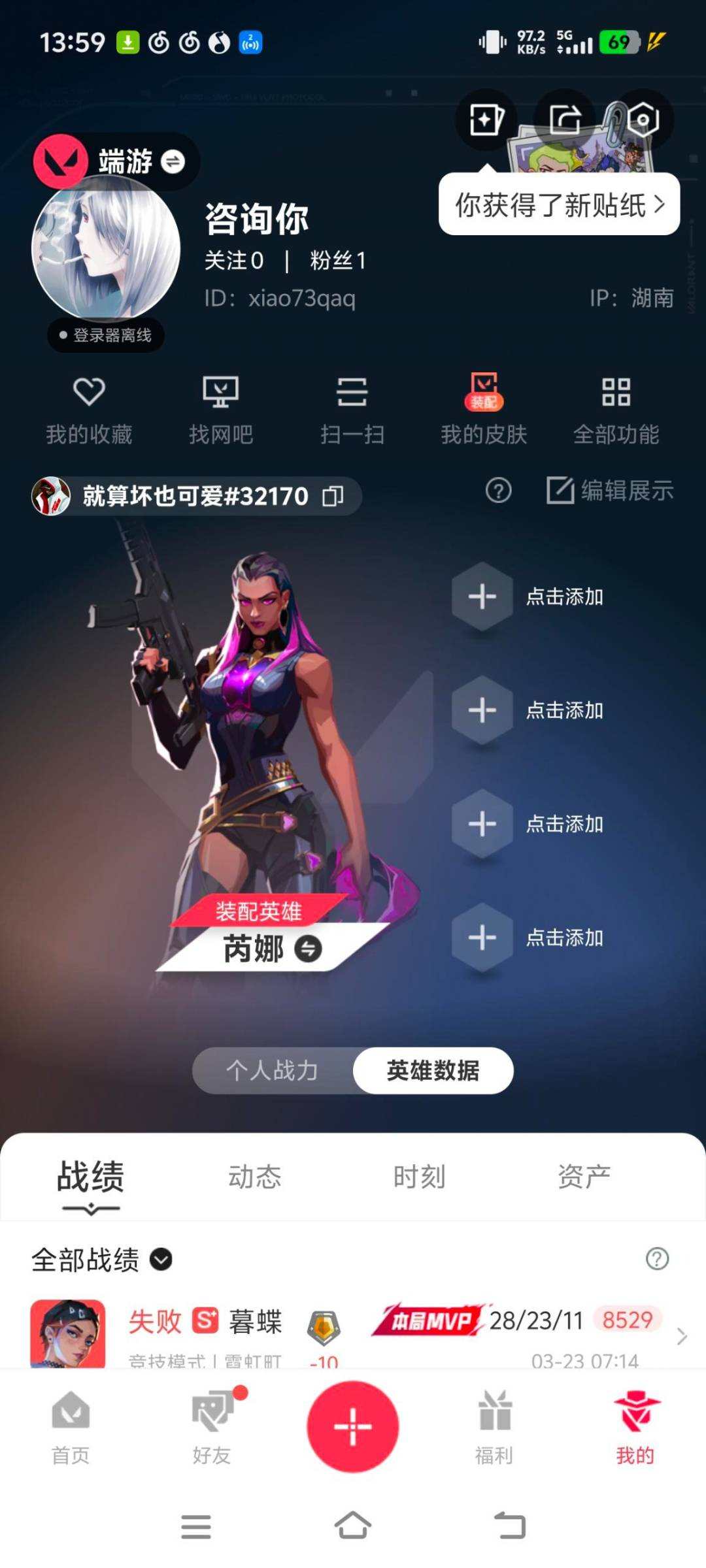706x1568 pixels.
Task: Switch display to 英雄数据 hero data
Action: coord(433,1070)
